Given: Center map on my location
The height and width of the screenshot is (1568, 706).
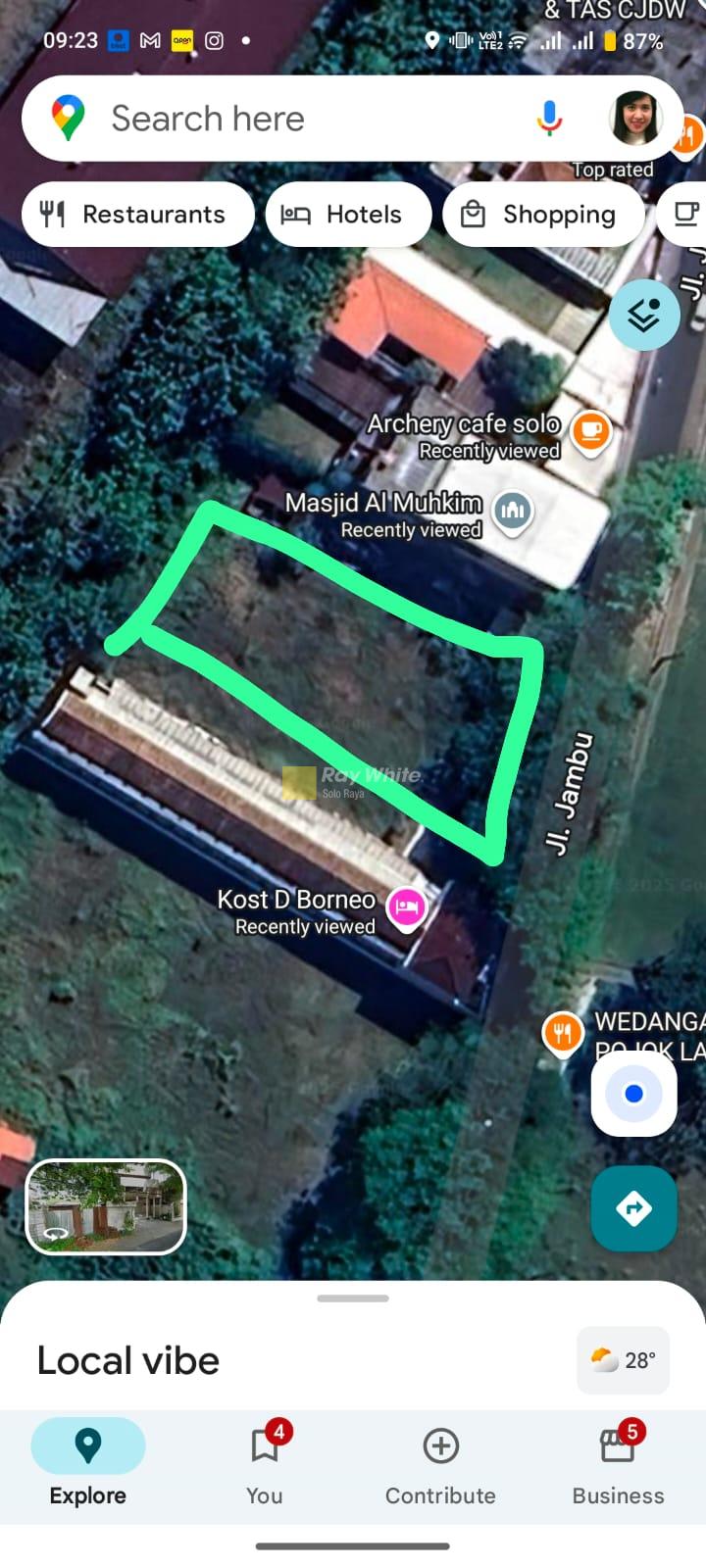Looking at the screenshot, I should tap(633, 1094).
